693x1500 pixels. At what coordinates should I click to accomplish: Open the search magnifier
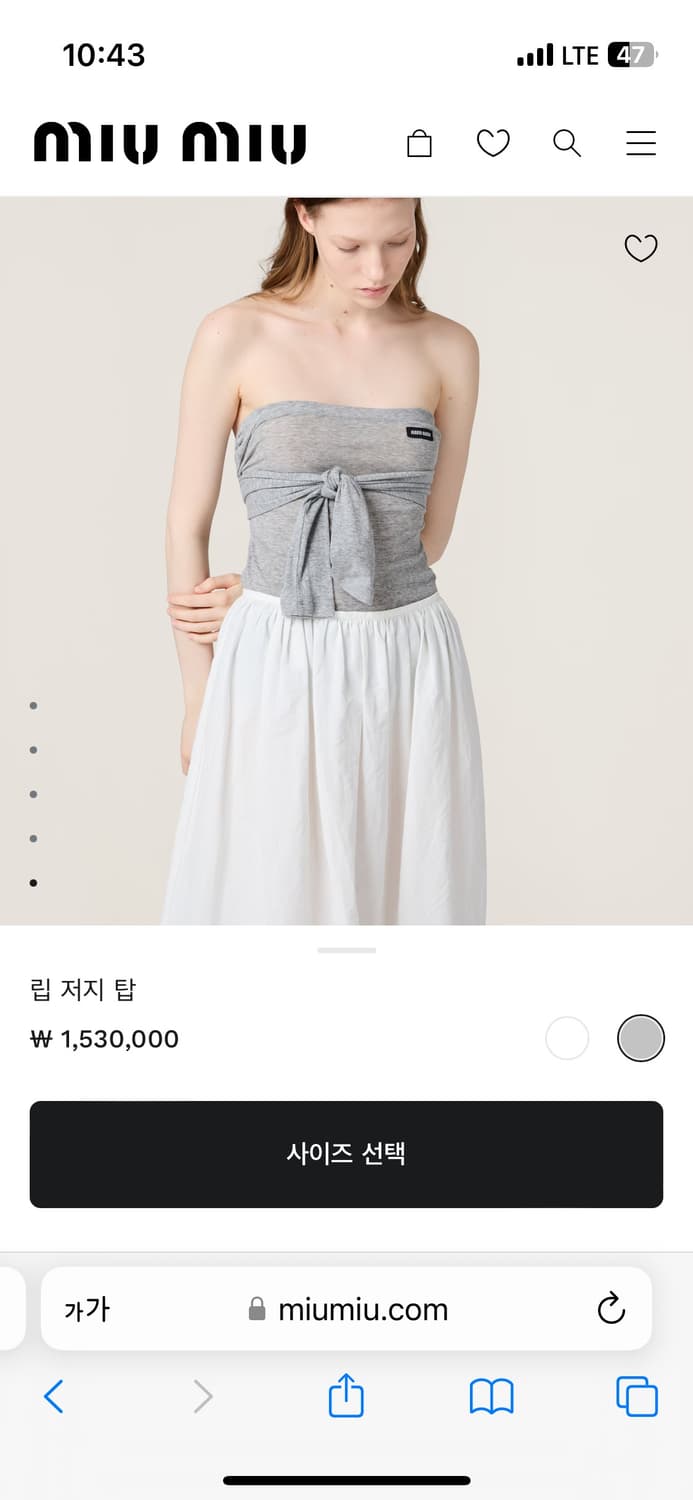567,144
